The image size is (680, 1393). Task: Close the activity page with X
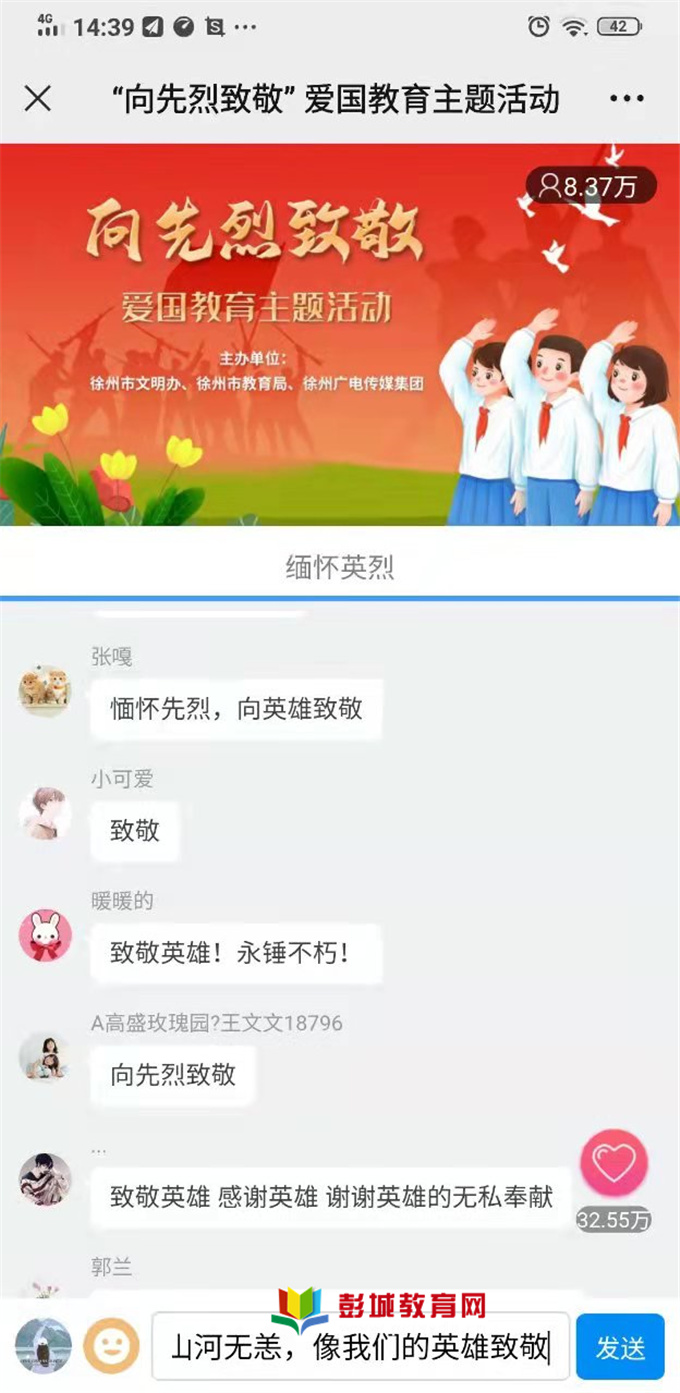tap(38, 99)
